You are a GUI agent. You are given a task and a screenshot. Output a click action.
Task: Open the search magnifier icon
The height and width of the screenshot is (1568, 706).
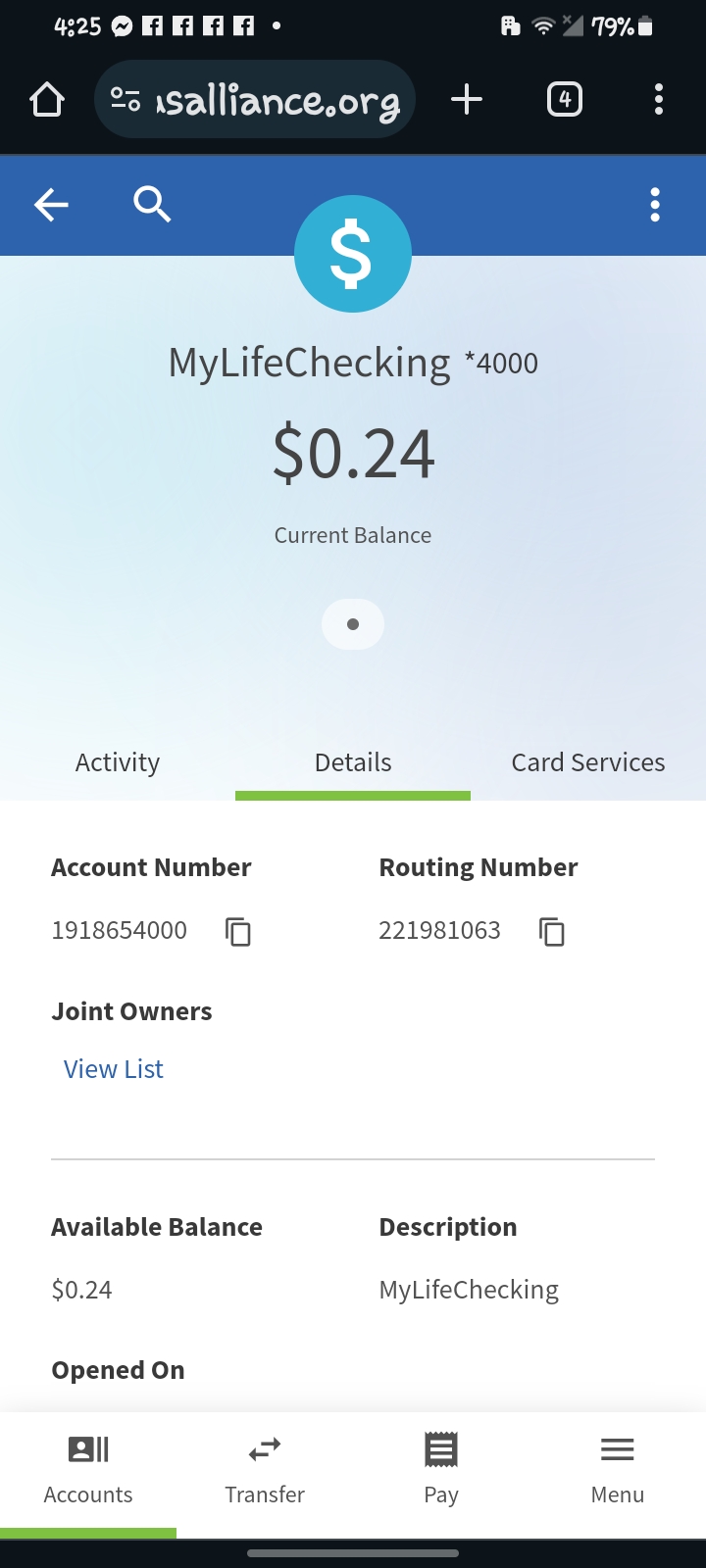[152, 205]
